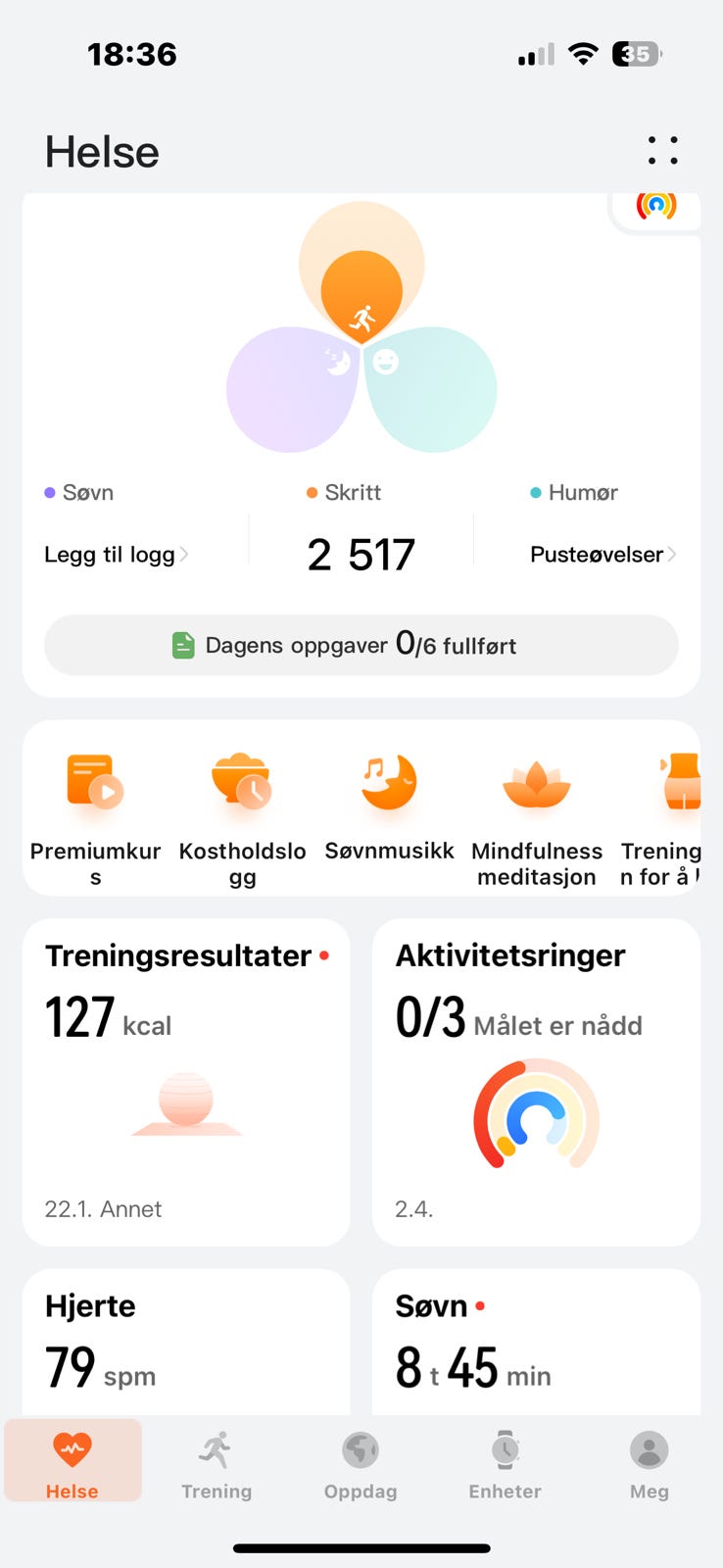Open the partially visible Trening icon

tap(683, 781)
